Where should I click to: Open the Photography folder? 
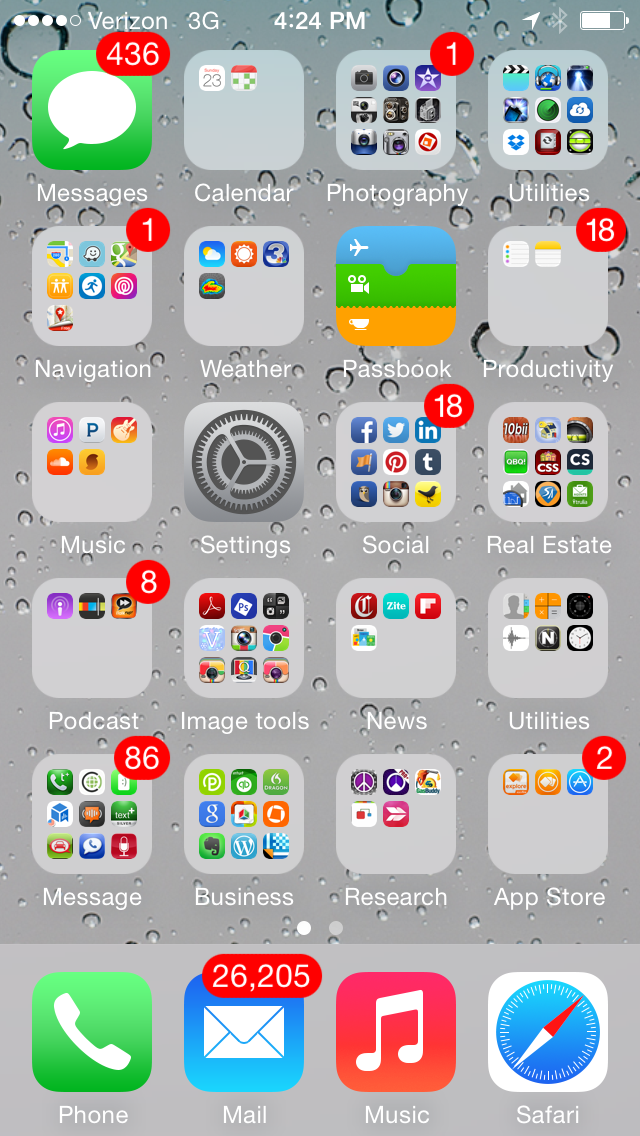pos(396,110)
